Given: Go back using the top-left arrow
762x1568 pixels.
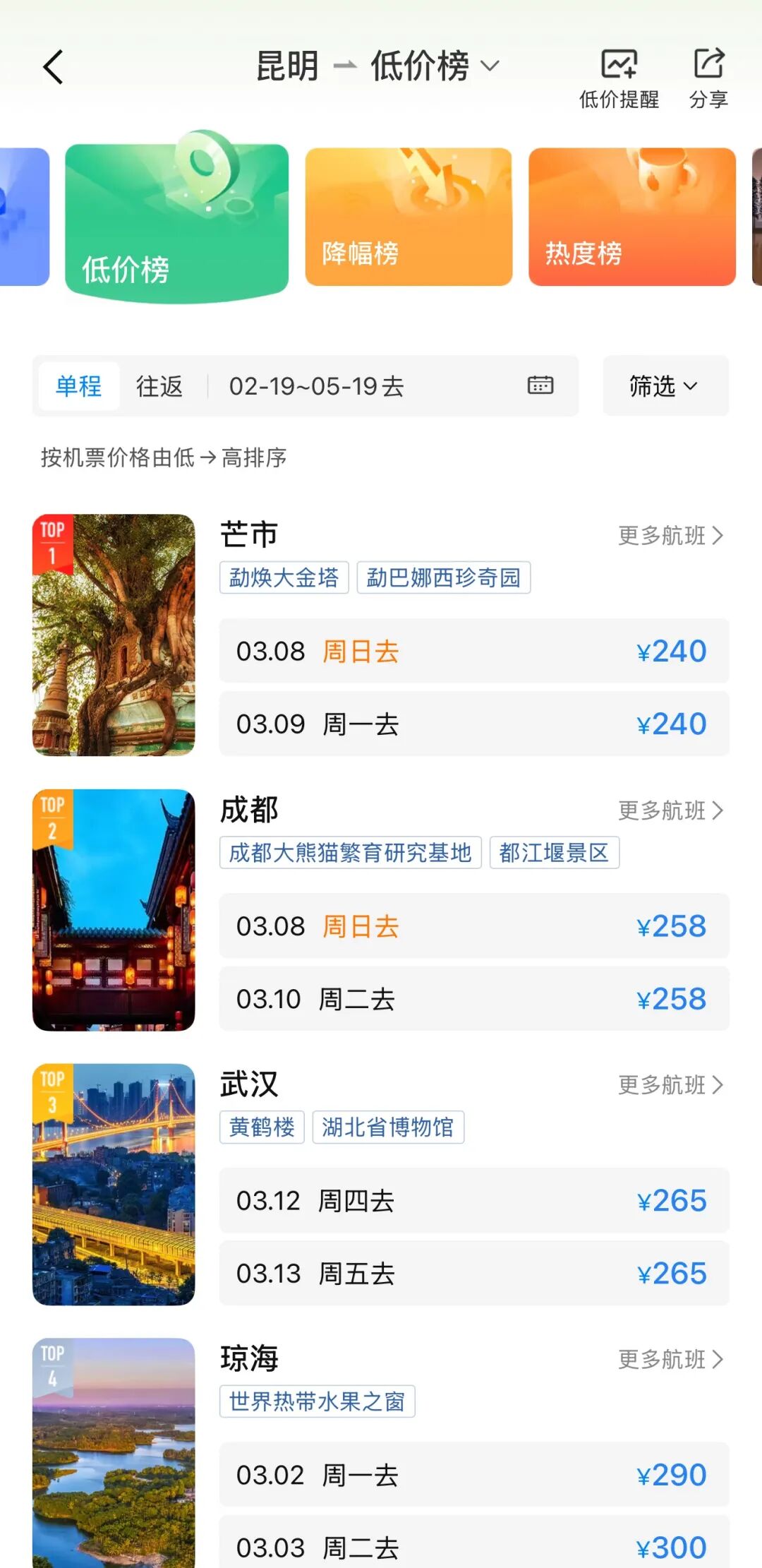Looking at the screenshot, I should click(53, 67).
